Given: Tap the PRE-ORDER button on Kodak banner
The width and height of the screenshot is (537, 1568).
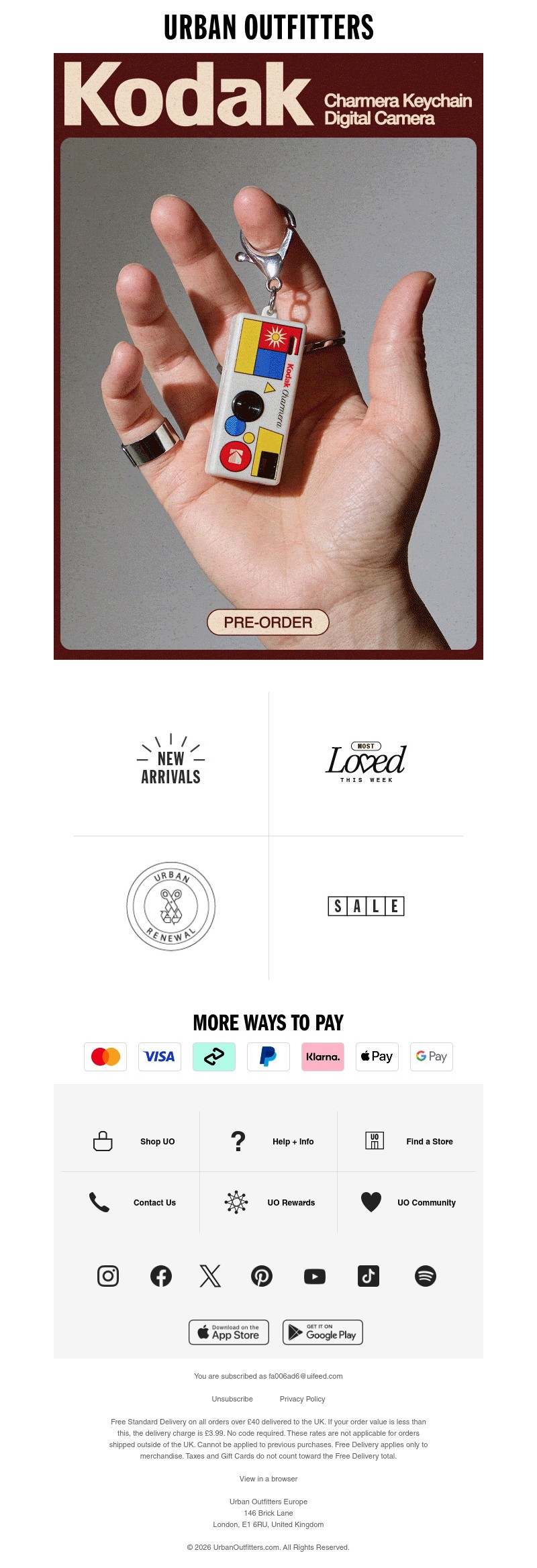Looking at the screenshot, I should [268, 622].
